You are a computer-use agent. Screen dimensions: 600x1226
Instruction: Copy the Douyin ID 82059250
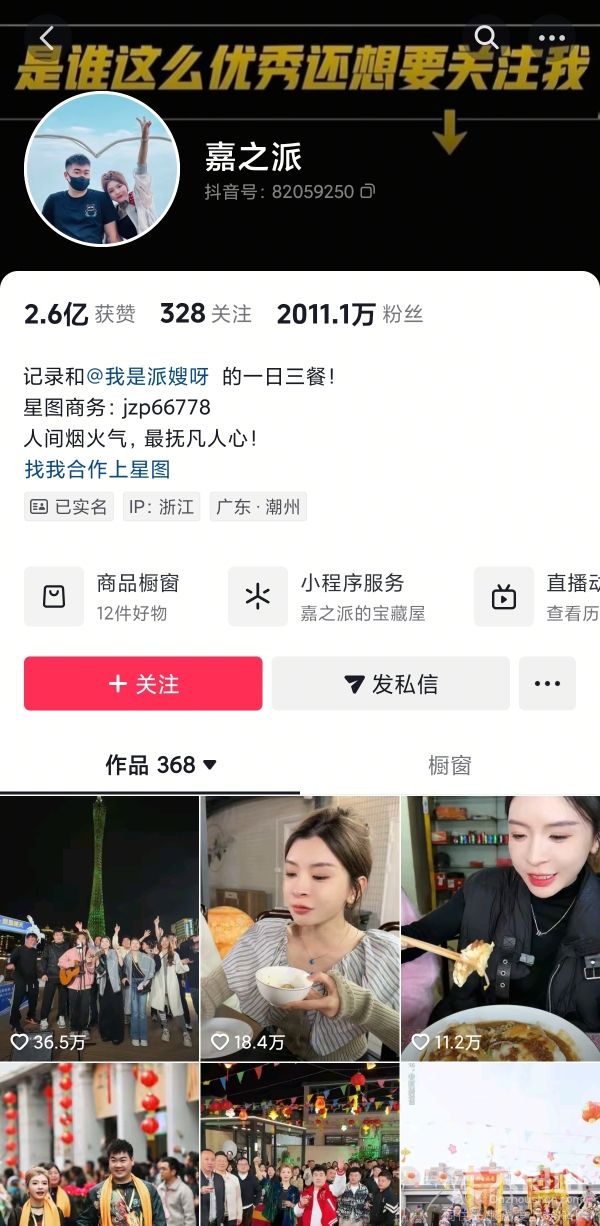click(368, 191)
